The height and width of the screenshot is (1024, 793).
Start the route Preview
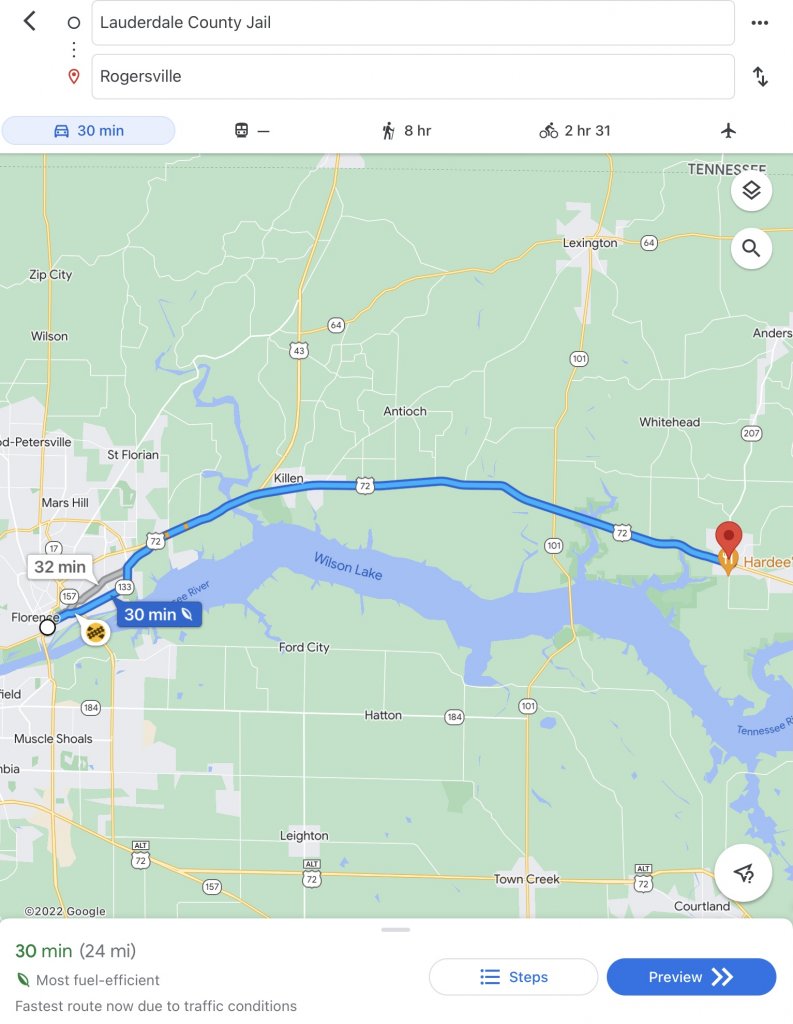[x=691, y=977]
